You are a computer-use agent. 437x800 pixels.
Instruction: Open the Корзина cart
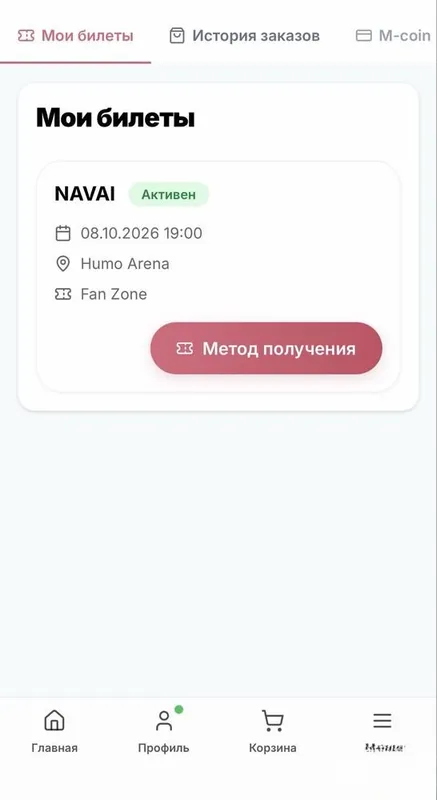tap(273, 732)
